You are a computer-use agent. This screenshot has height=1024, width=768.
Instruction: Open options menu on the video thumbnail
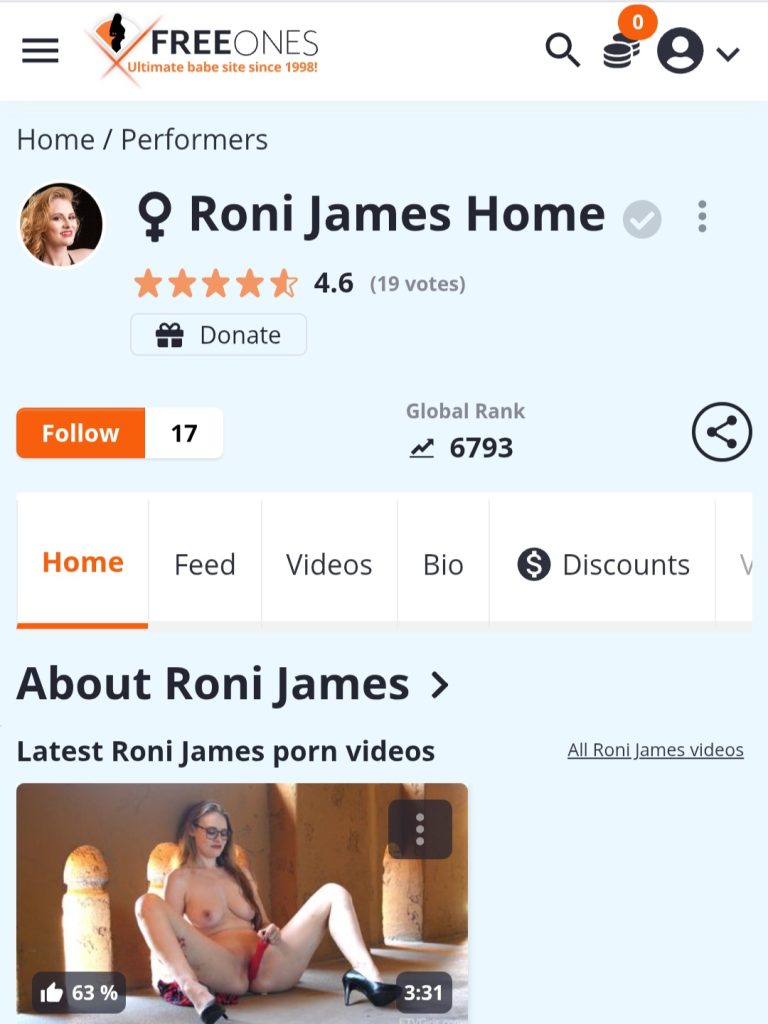tap(420, 828)
